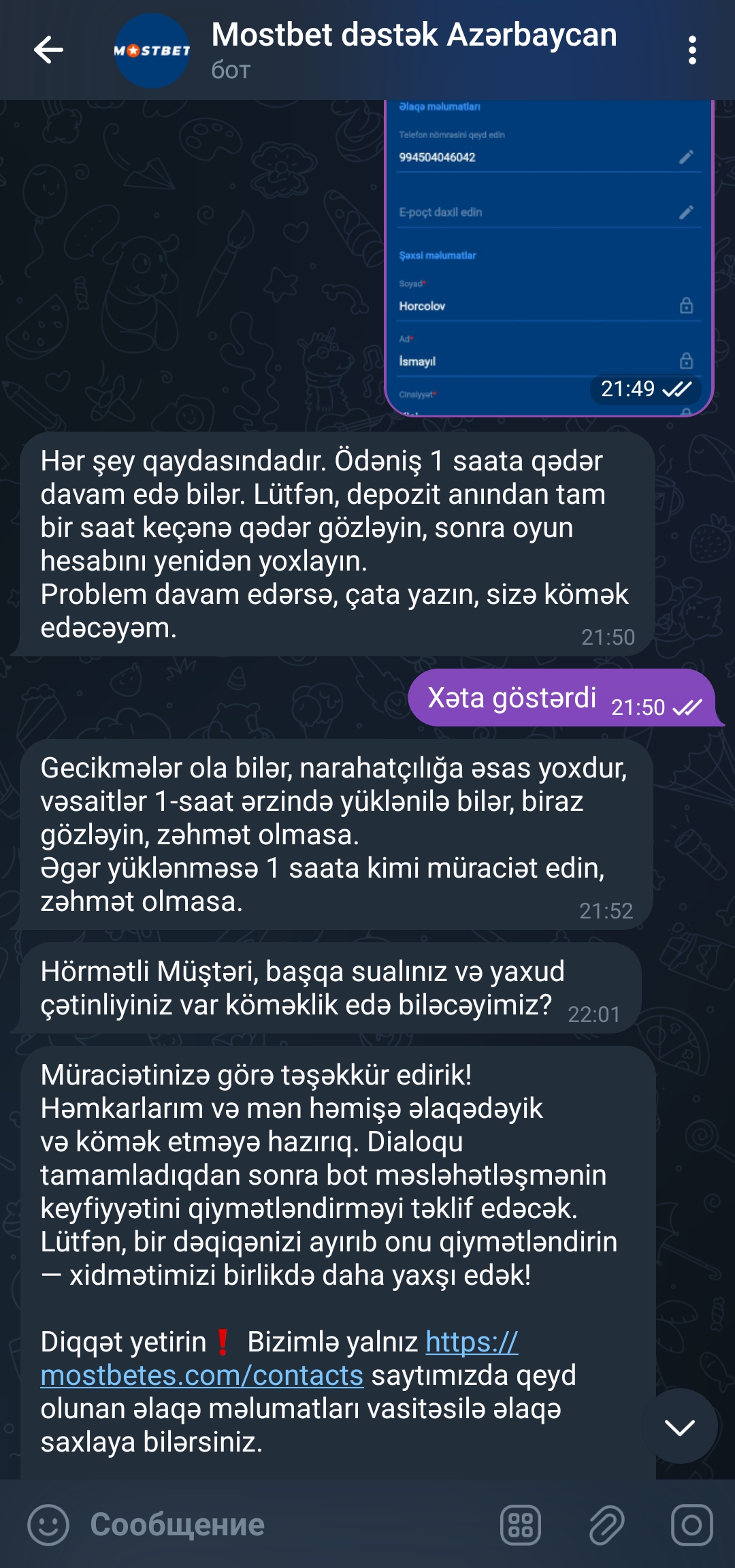This screenshot has width=735, height=1568.
Task: Jump to the latest message with the down arrow
Action: (679, 1426)
